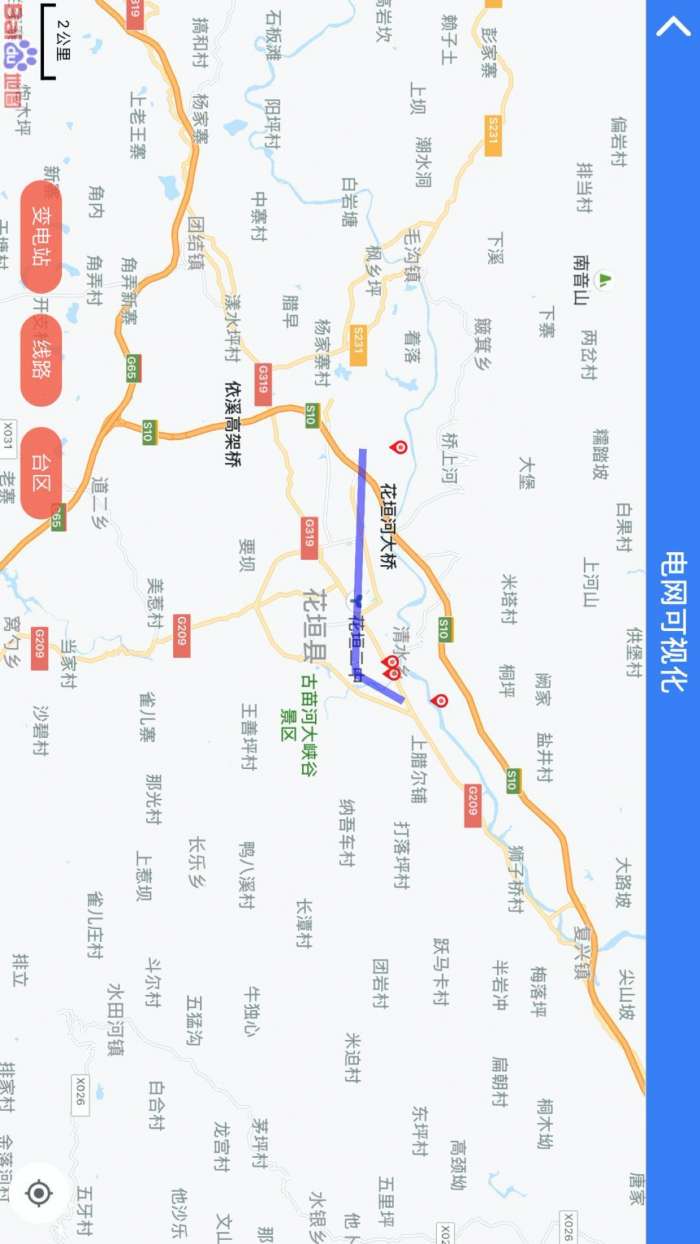Center the map on my location
The width and height of the screenshot is (700, 1244).
[39, 1192]
